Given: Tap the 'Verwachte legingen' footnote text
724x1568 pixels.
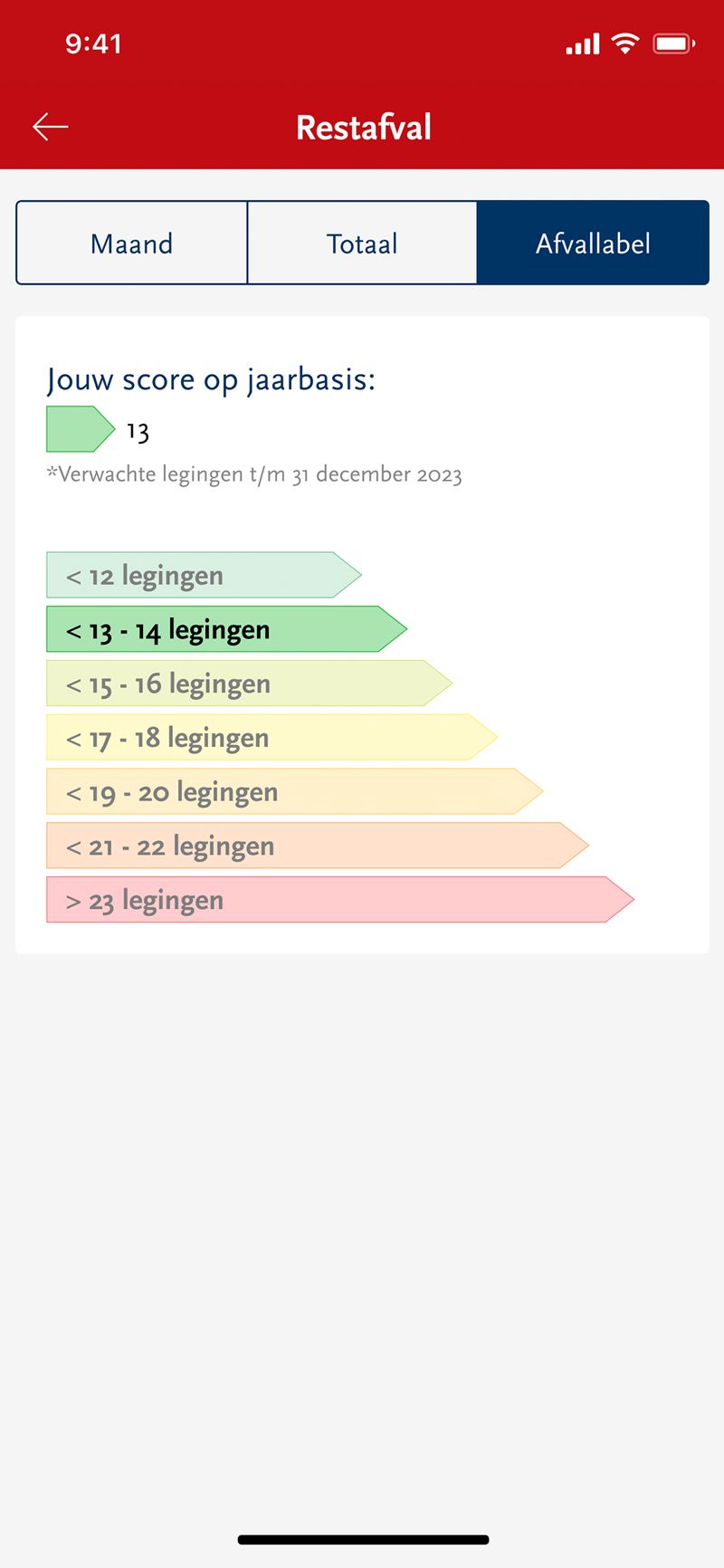Looking at the screenshot, I should tap(254, 473).
